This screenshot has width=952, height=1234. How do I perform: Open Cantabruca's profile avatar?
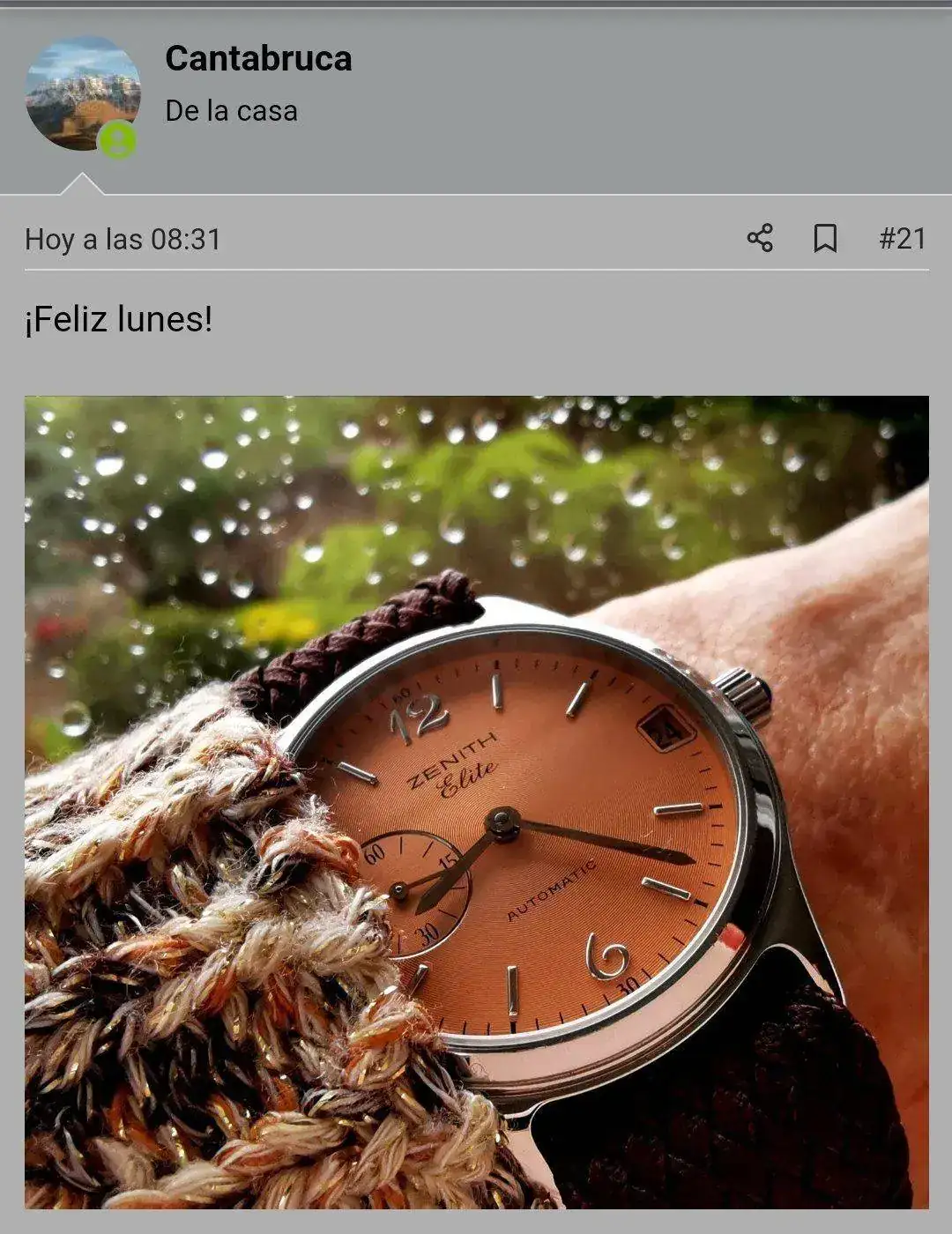[x=83, y=93]
